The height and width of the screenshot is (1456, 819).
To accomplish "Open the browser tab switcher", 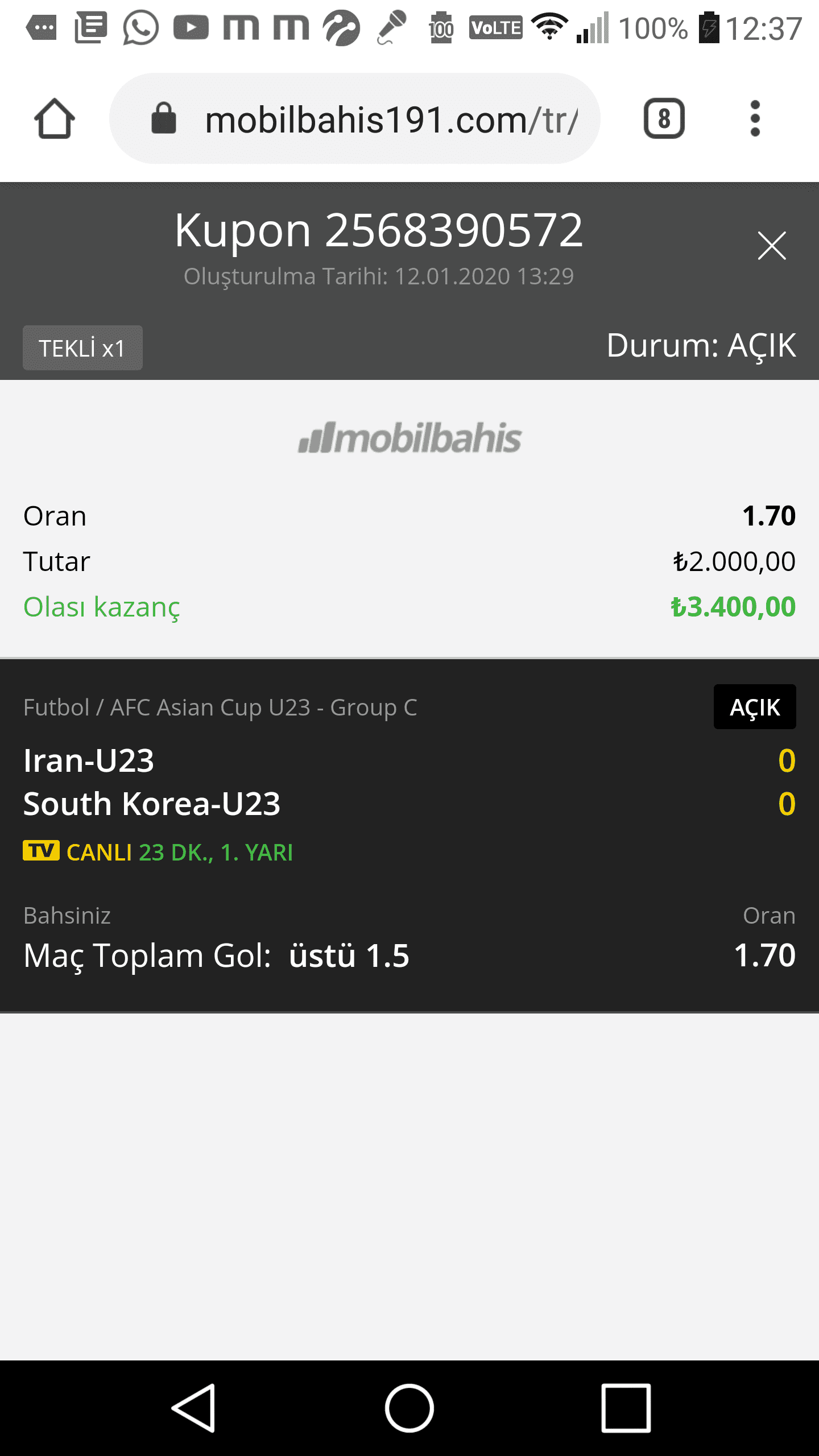I will click(664, 118).
